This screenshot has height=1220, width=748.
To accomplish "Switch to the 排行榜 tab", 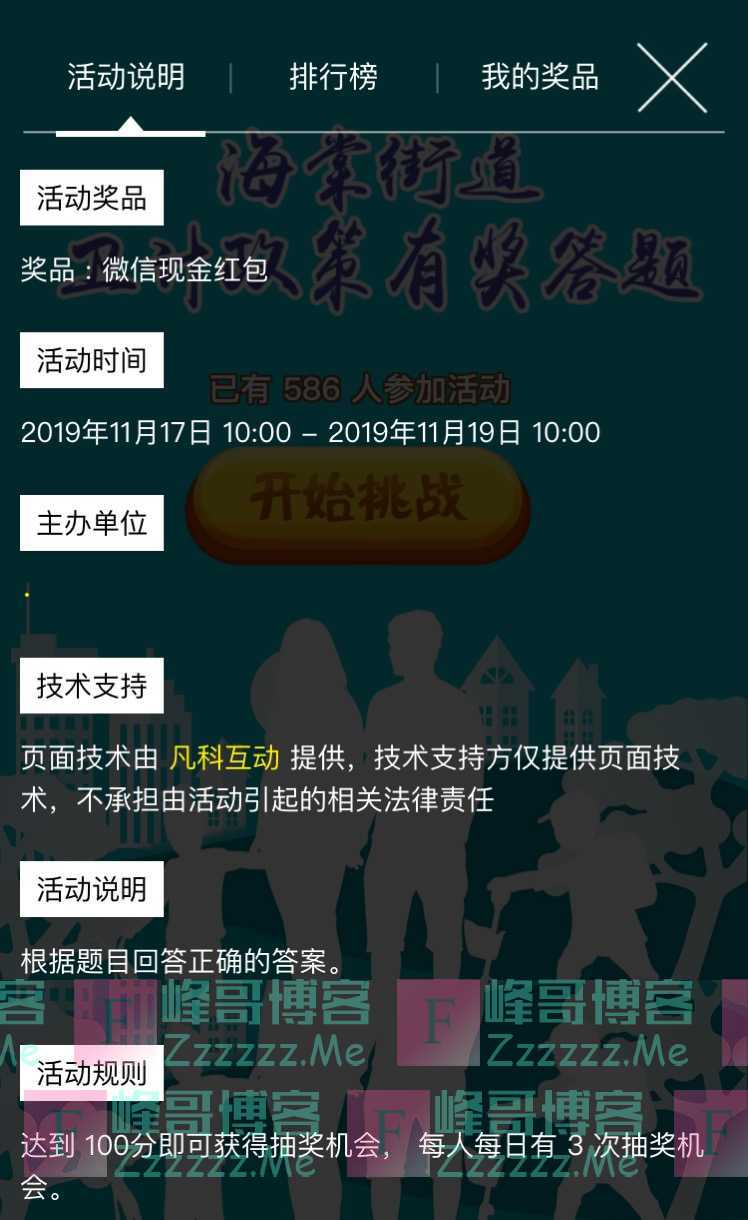I will tap(333, 77).
